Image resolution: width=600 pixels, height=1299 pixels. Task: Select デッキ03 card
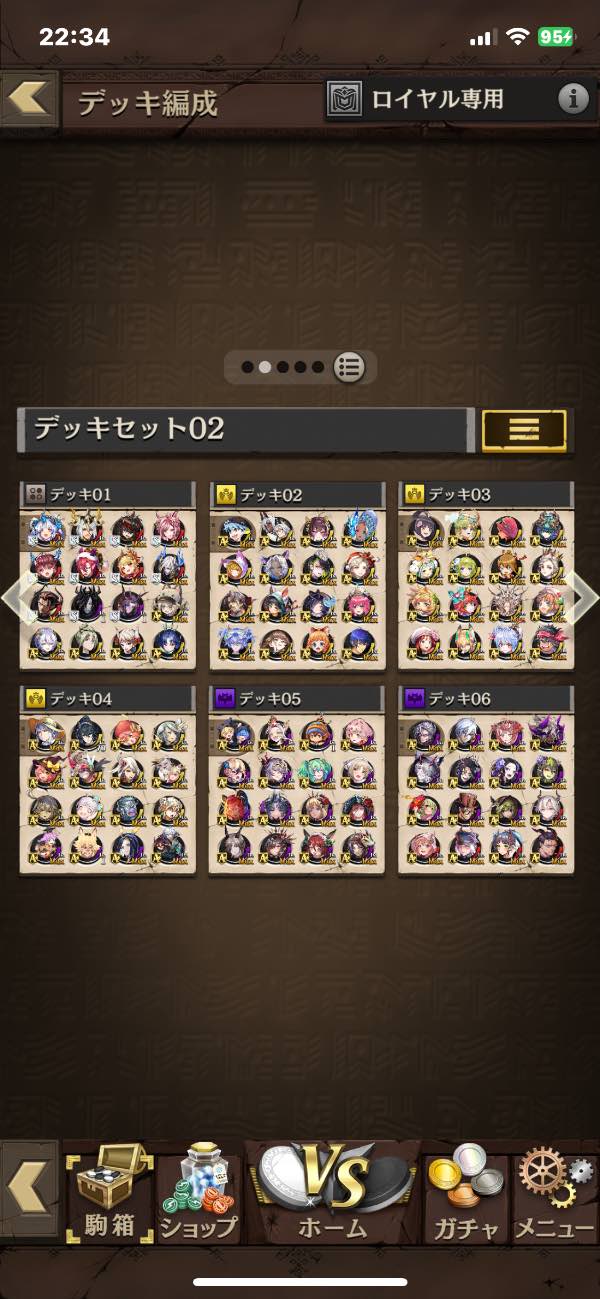[487, 576]
